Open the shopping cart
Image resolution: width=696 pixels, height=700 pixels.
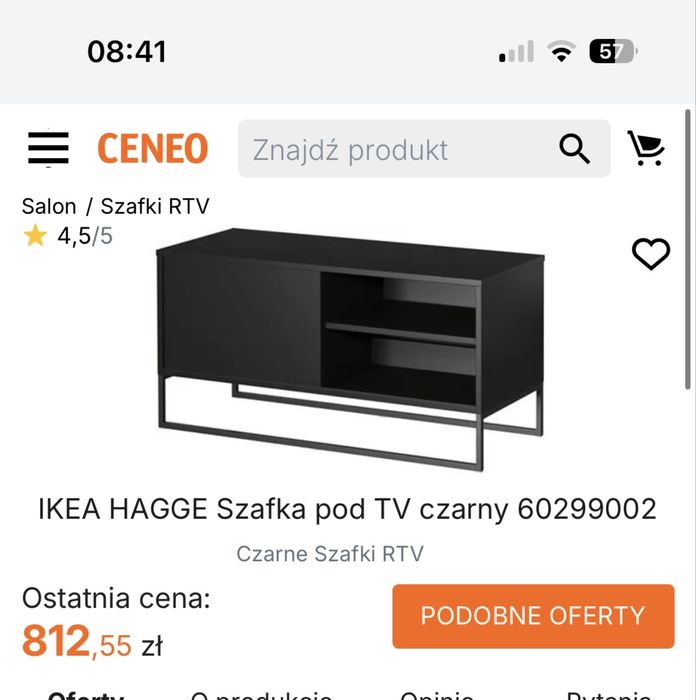click(646, 148)
